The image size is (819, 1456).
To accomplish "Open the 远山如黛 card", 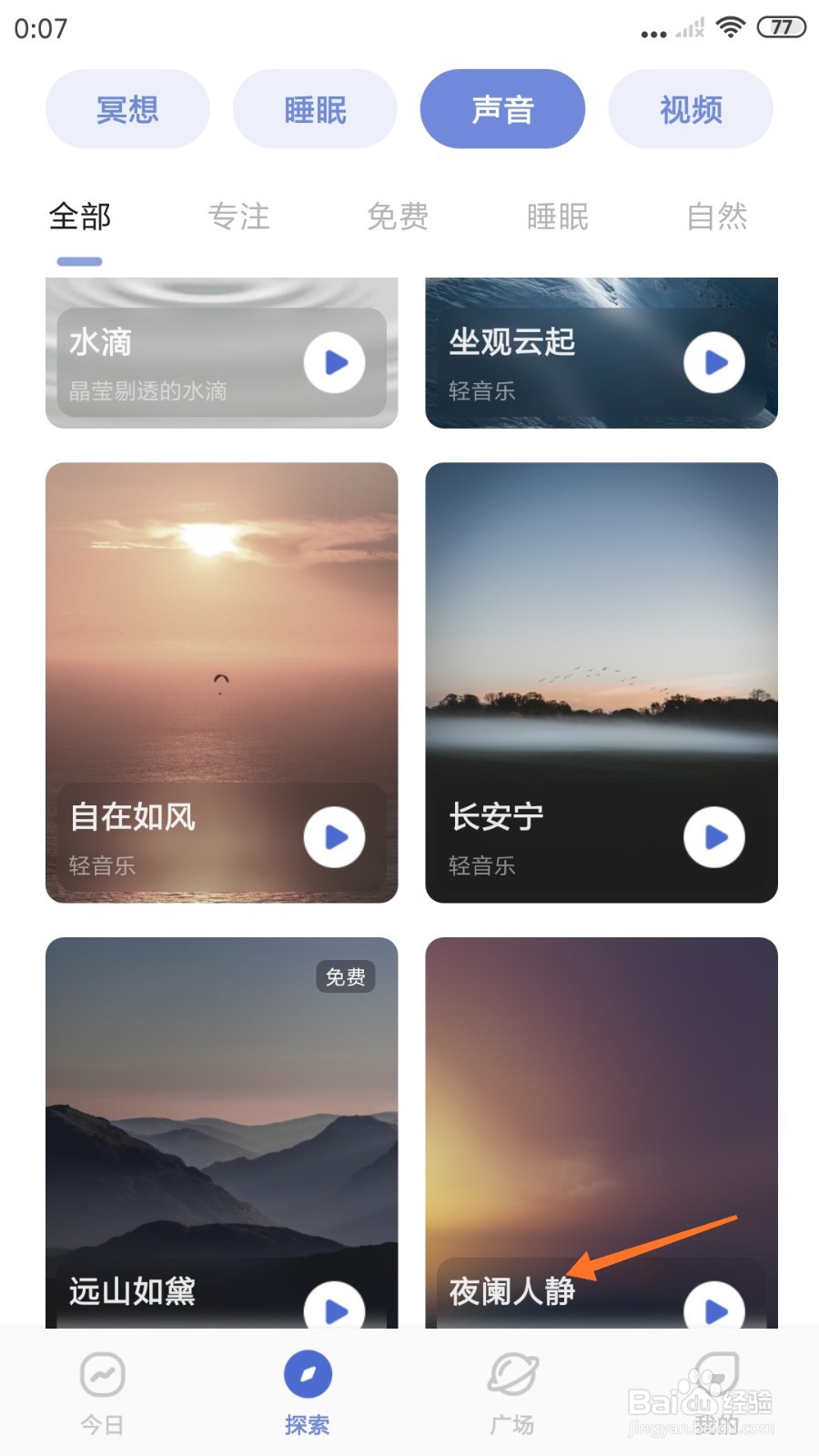I will 221,1132.
